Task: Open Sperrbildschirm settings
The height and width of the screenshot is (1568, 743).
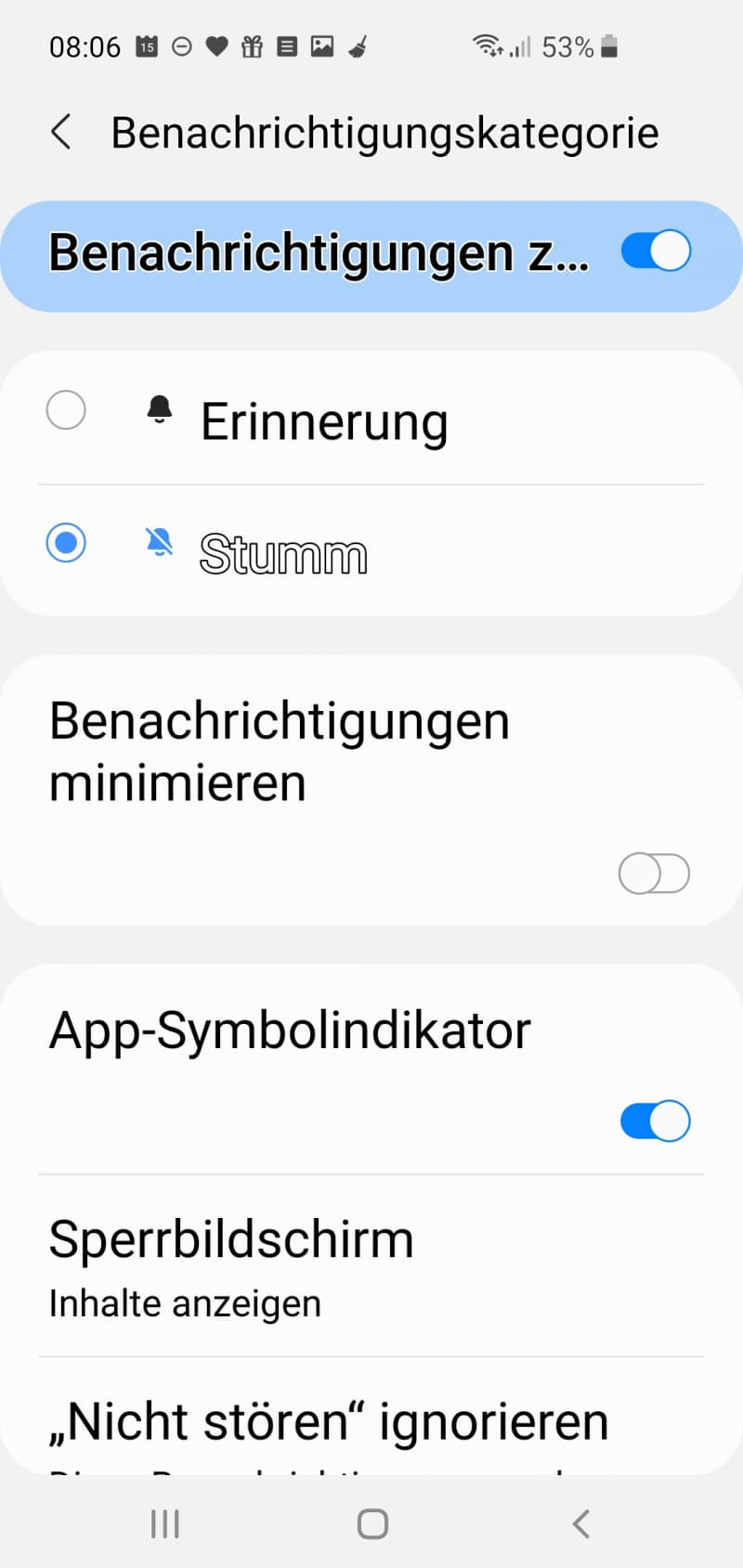Action: tap(371, 1266)
